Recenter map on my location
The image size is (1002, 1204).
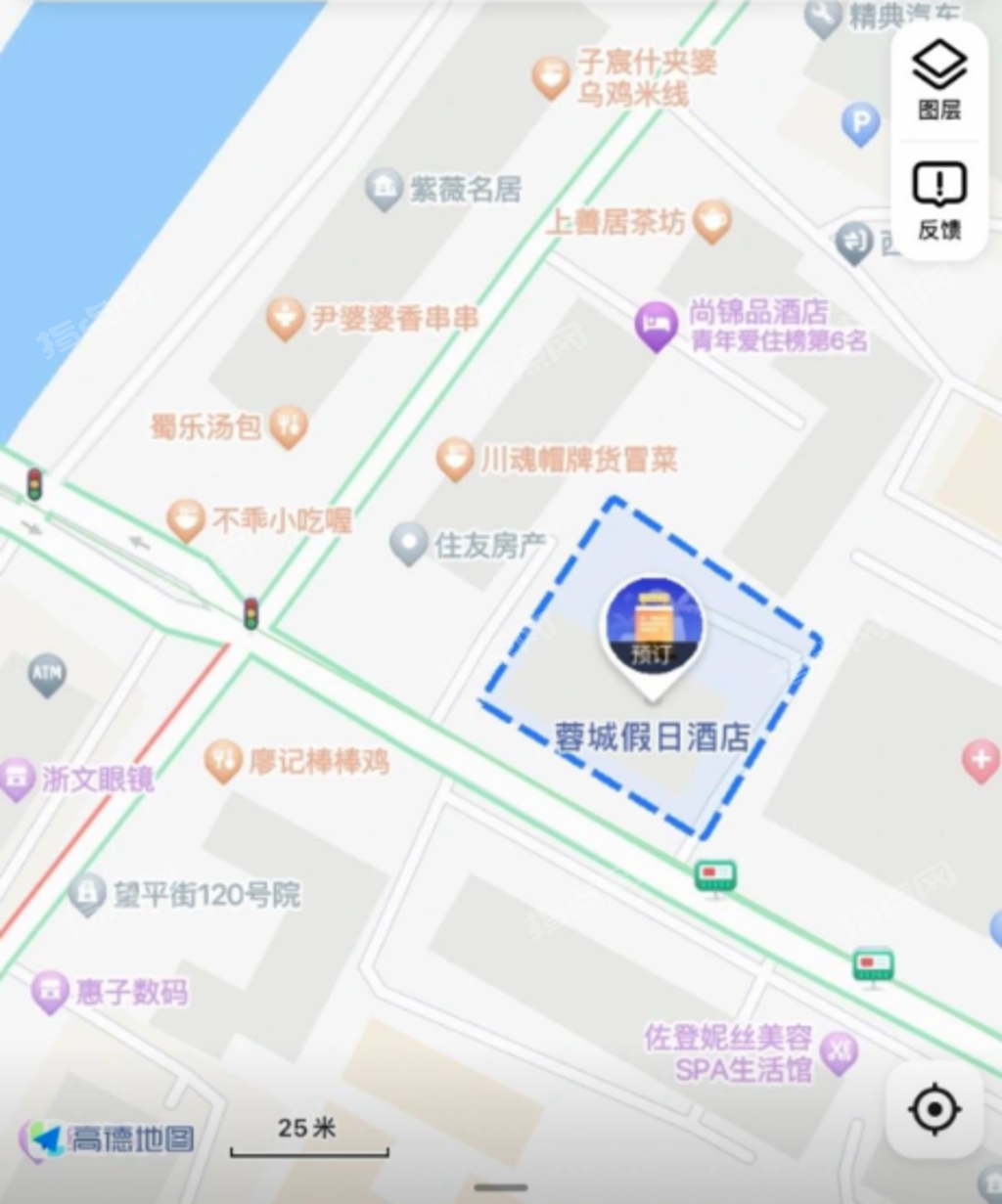click(934, 1109)
